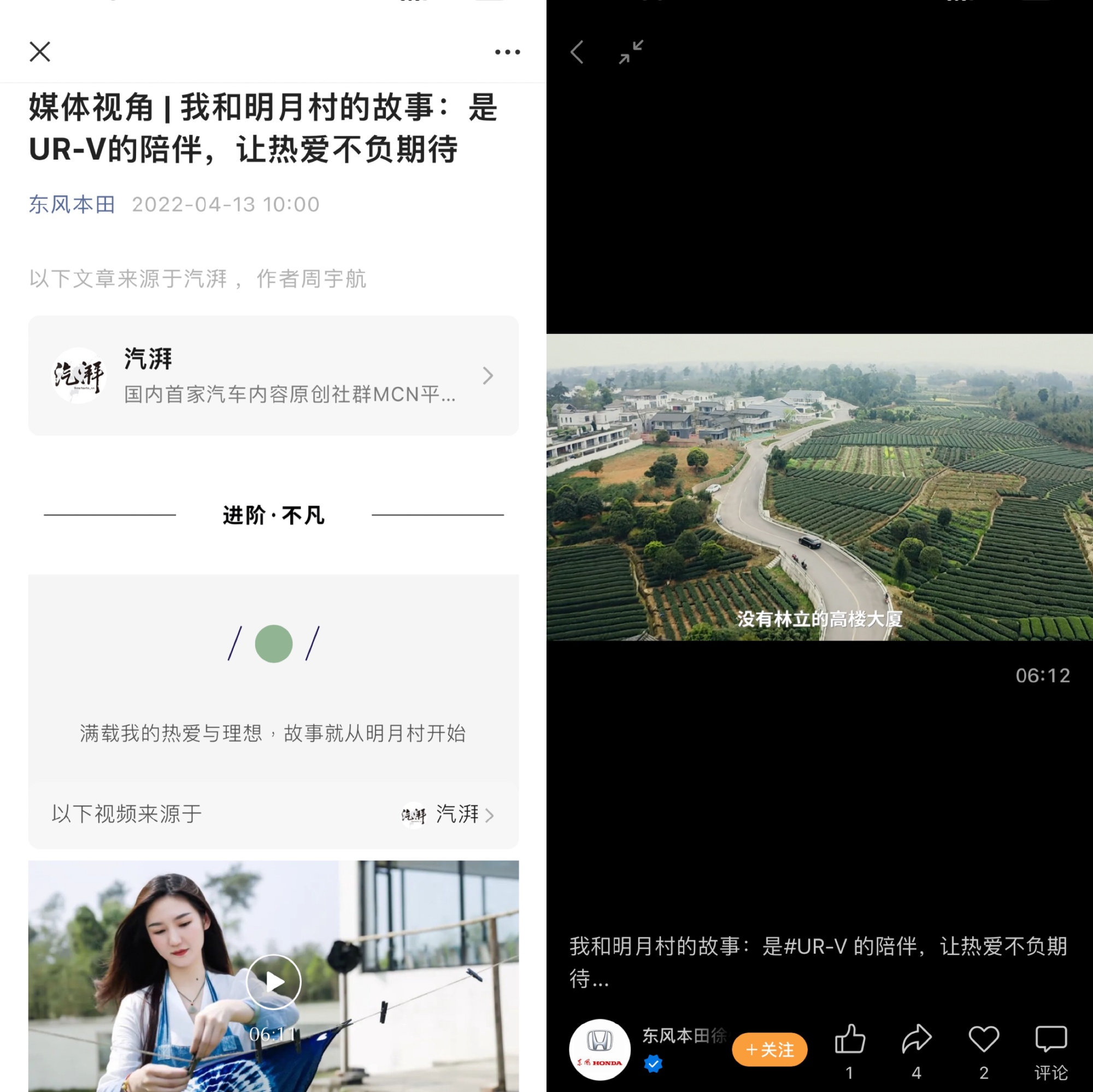Open the 评论 comments
Viewport: 1093px width, 1092px height.
[x=1050, y=1049]
